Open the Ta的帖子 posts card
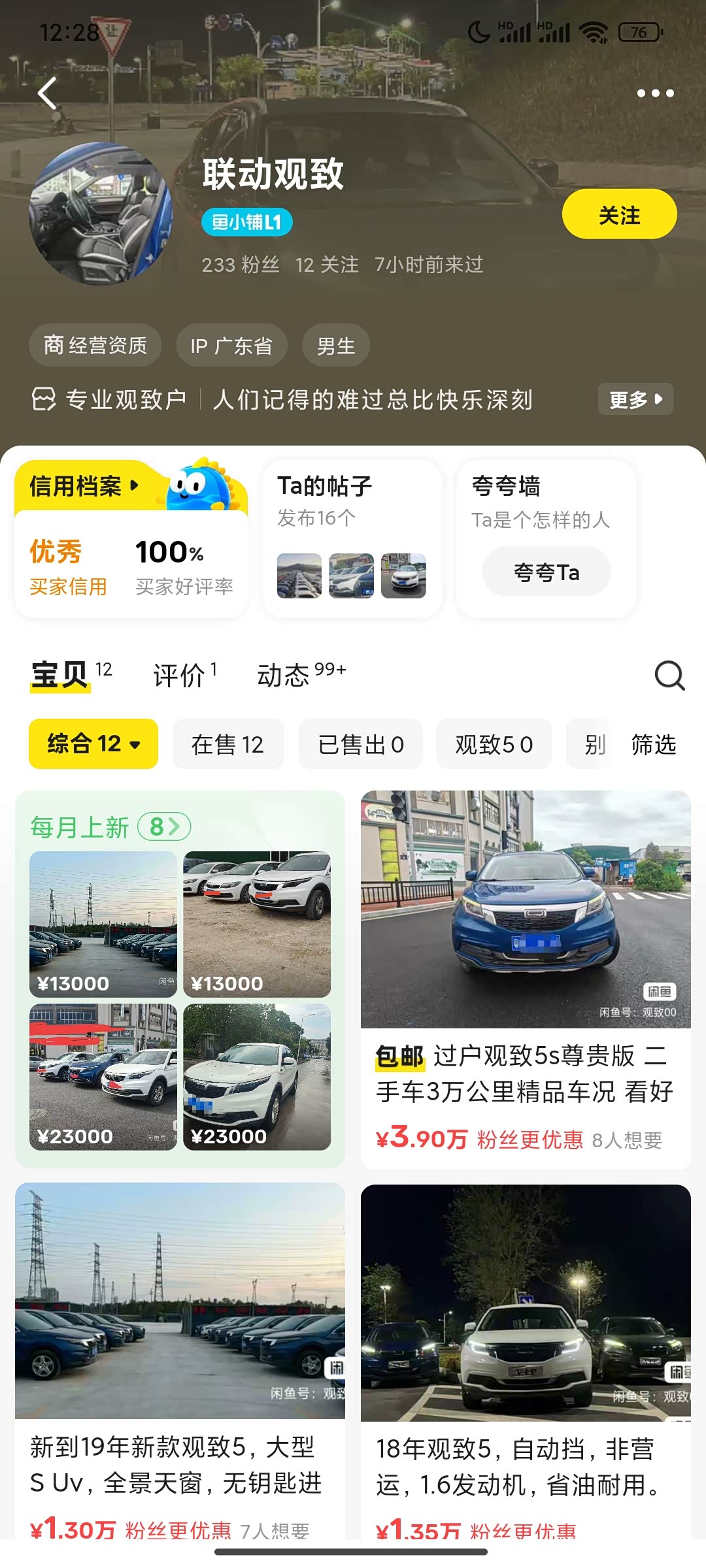 coord(352,538)
